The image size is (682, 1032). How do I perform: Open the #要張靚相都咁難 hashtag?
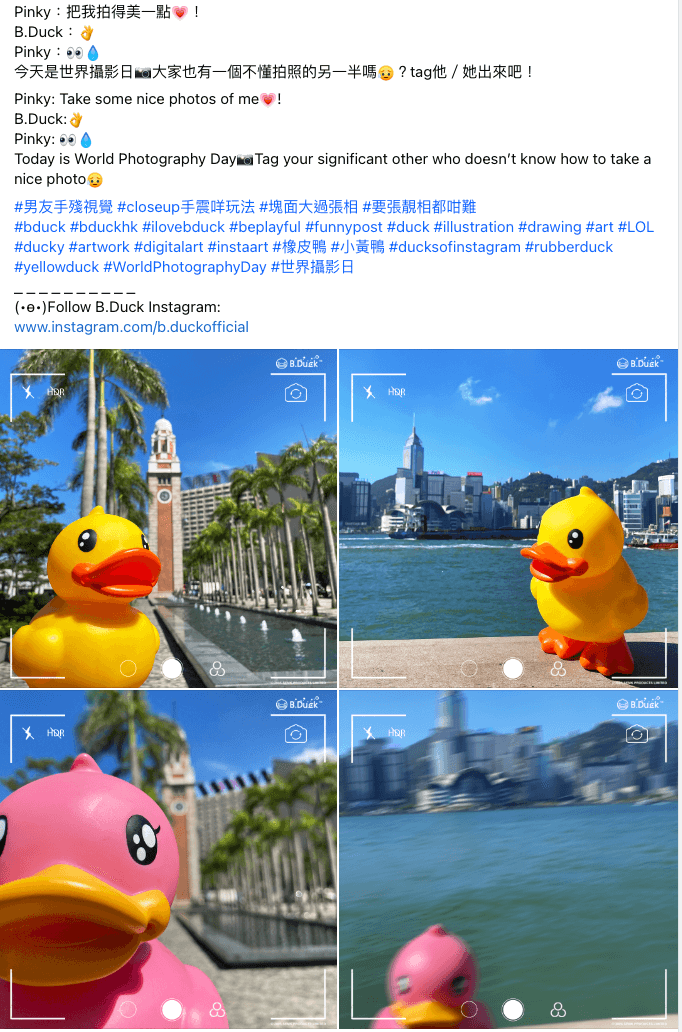(x=419, y=207)
